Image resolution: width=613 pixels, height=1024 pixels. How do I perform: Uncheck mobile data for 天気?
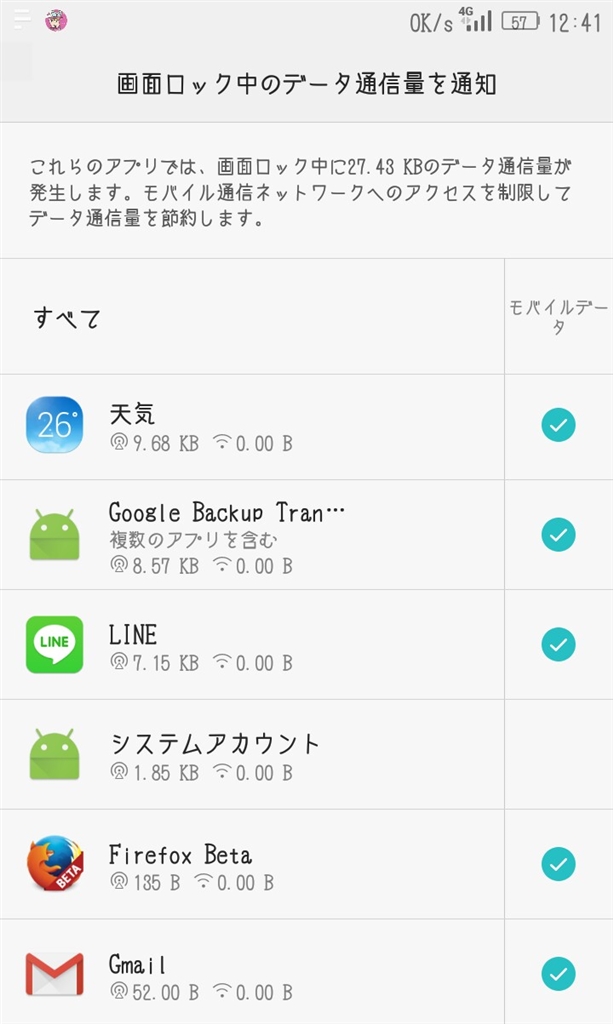(x=558, y=425)
